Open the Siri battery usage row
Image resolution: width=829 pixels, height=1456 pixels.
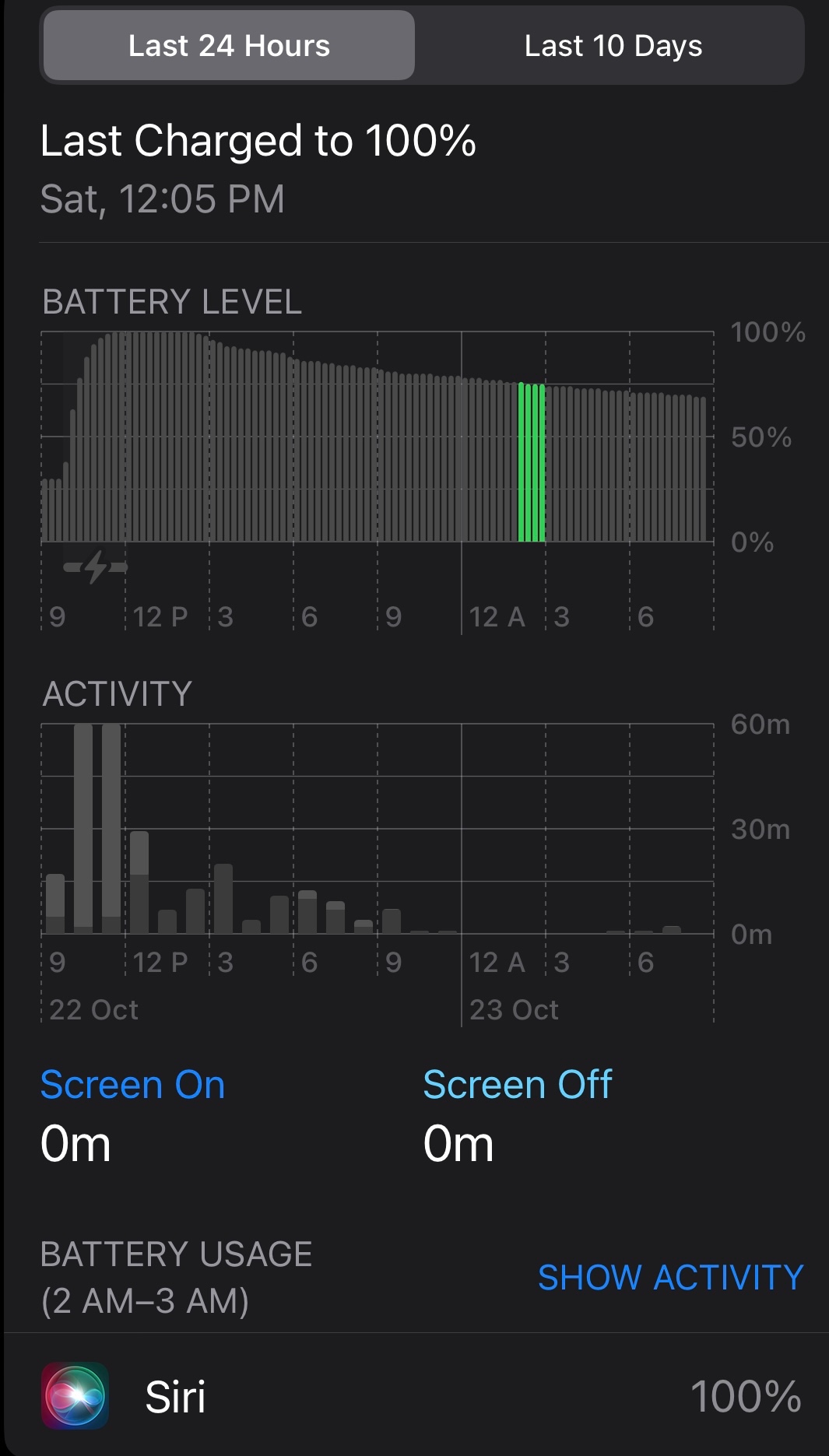pyautogui.click(x=420, y=1396)
